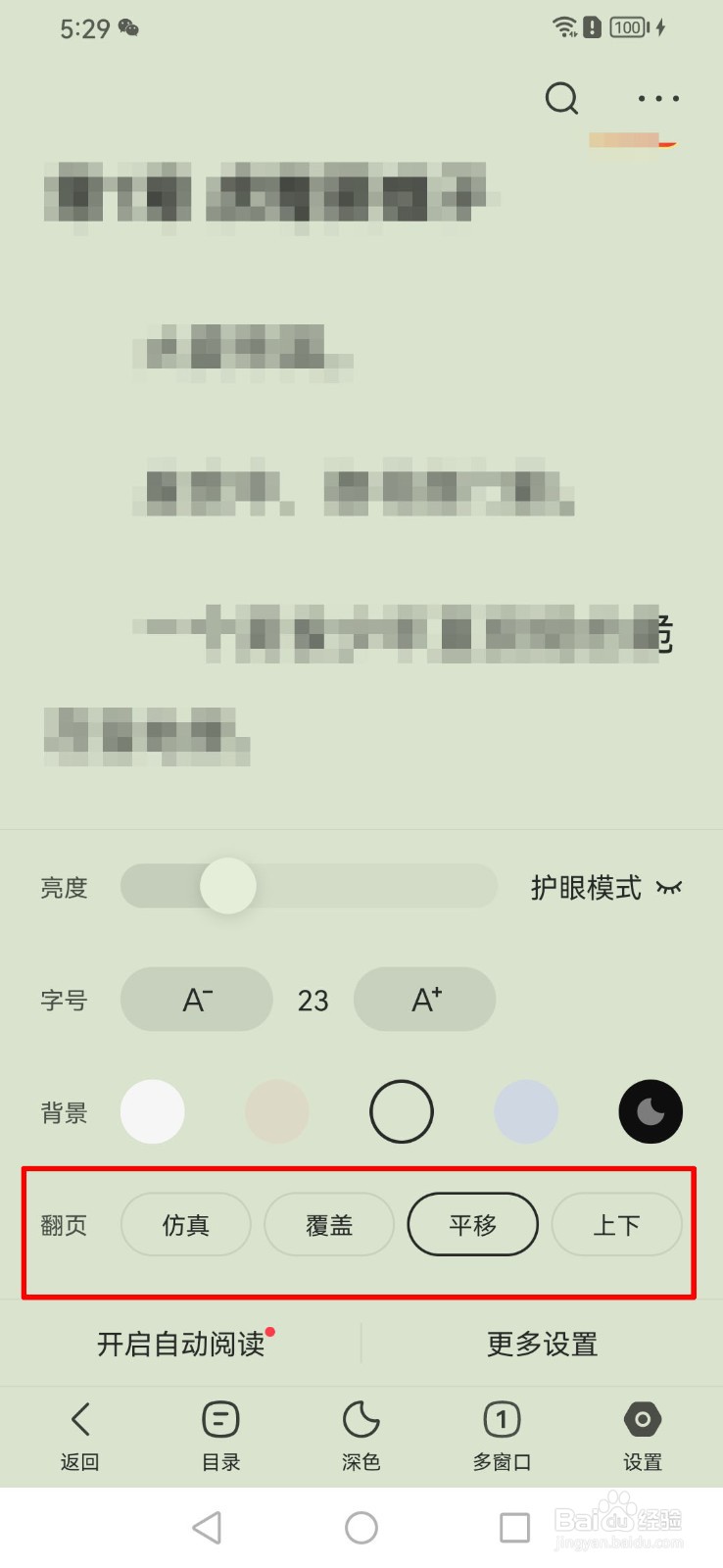Decrease font size with the A- button
Screen dimensions: 723x1568
point(195,1000)
